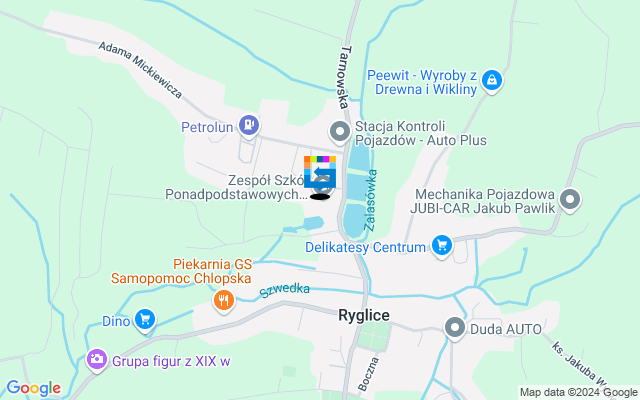Open the Dino store marker
Viewport: 640px width, 400px height.
coord(146,320)
